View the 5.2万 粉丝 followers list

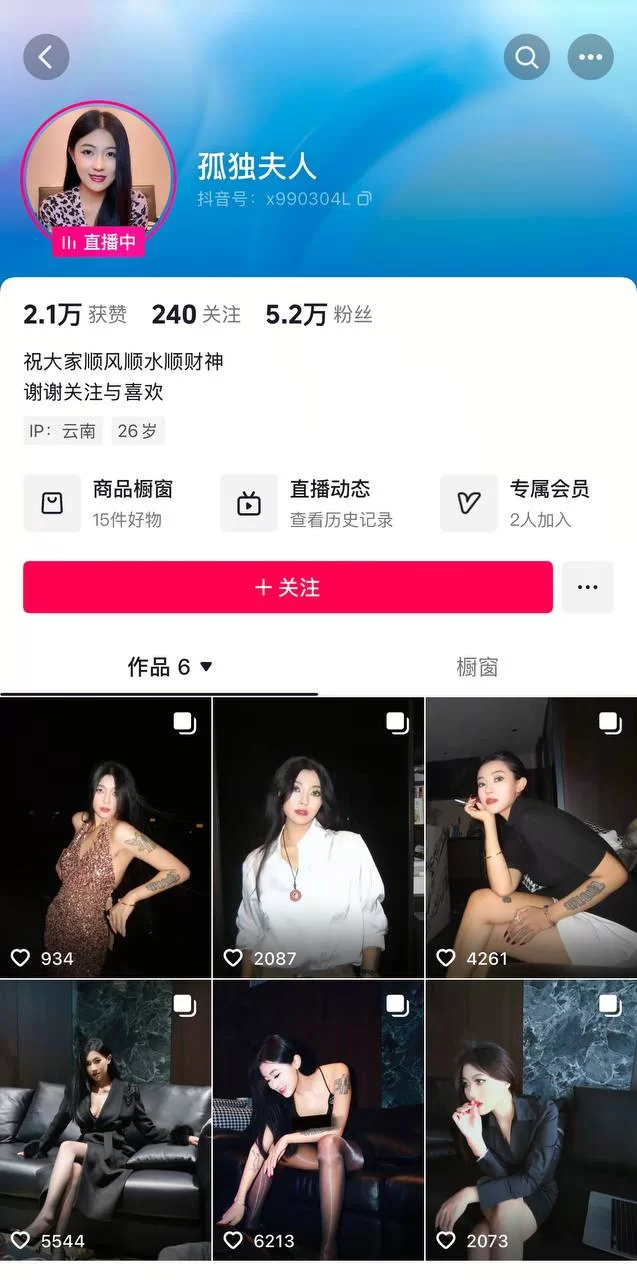(318, 315)
